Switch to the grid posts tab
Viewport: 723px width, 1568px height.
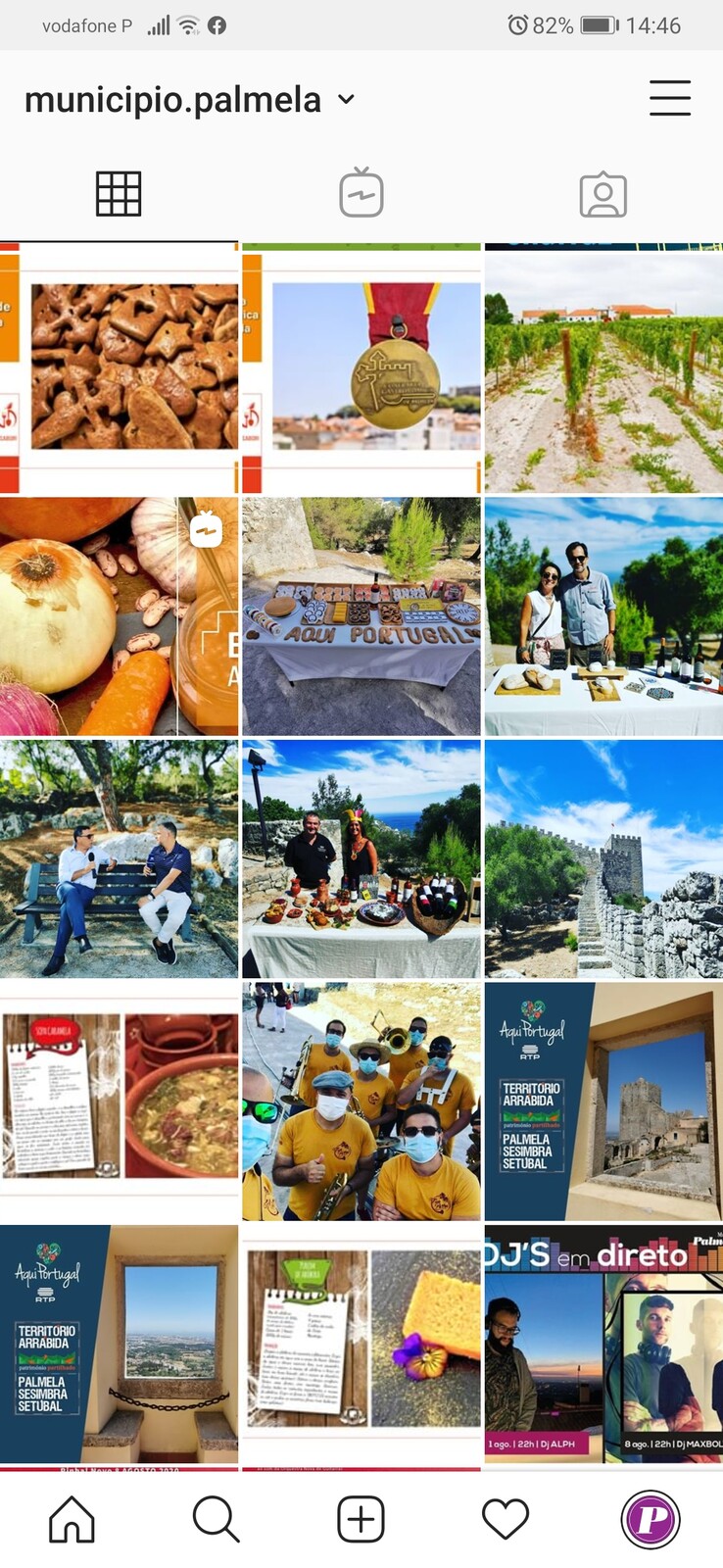tap(118, 194)
